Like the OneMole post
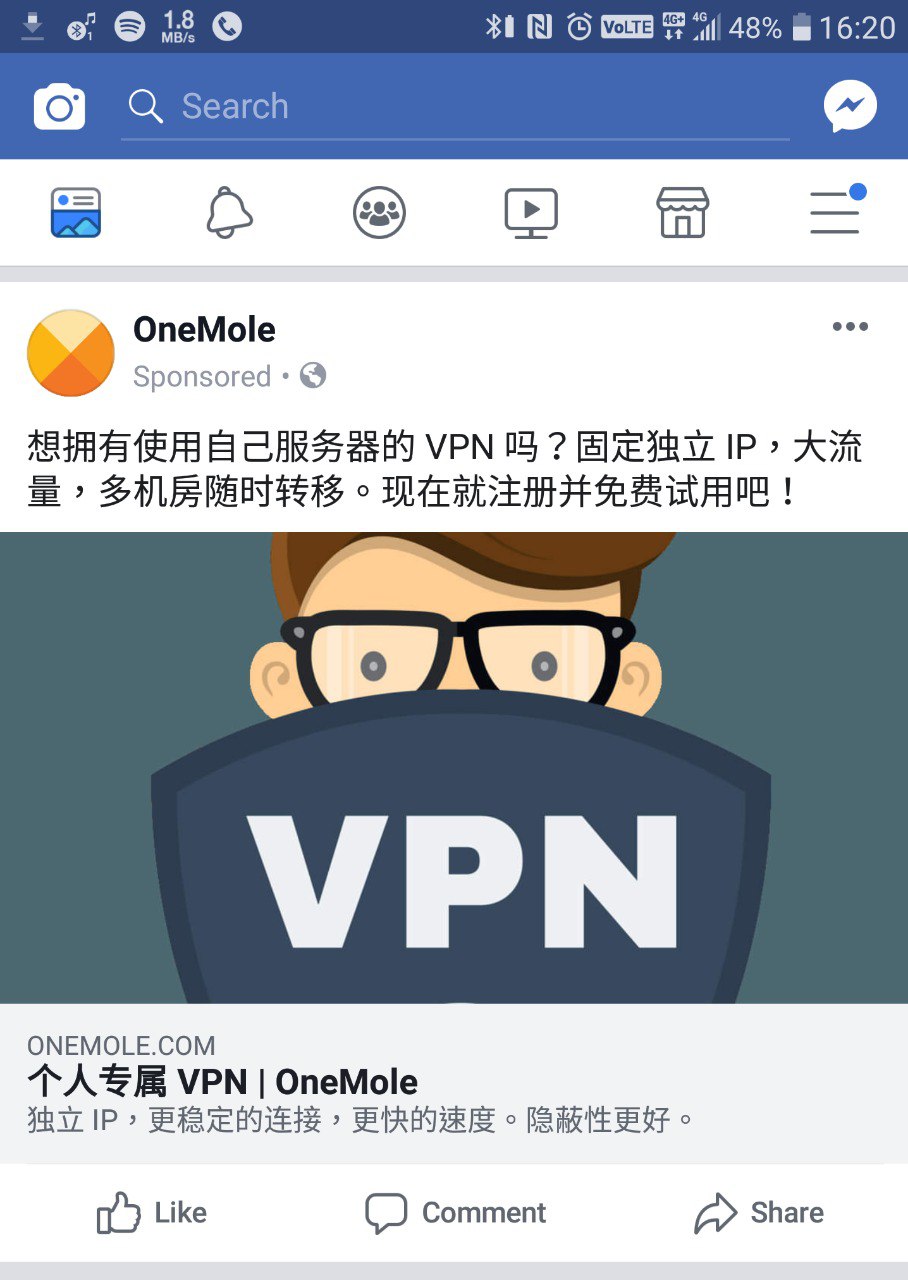908x1280 pixels. click(x=152, y=1213)
